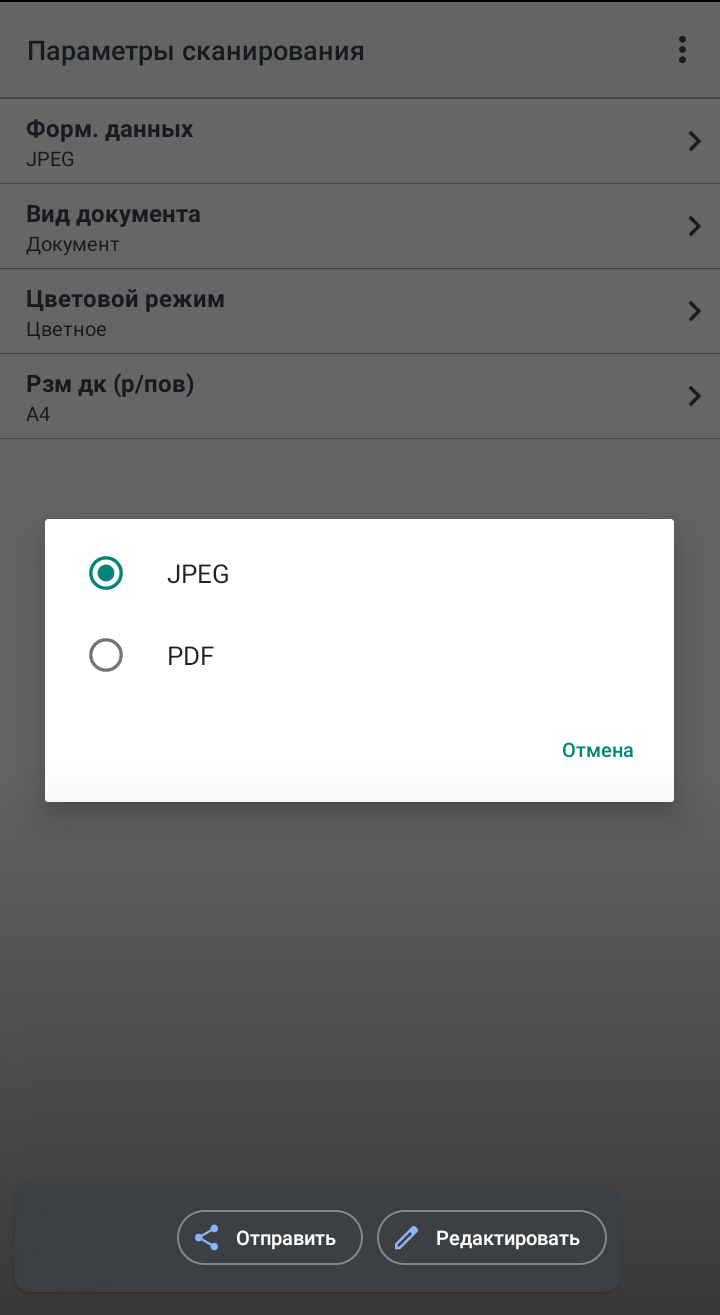Open the Форм. данных setting row
Screen dimensions: 720x1315
coord(360,141)
